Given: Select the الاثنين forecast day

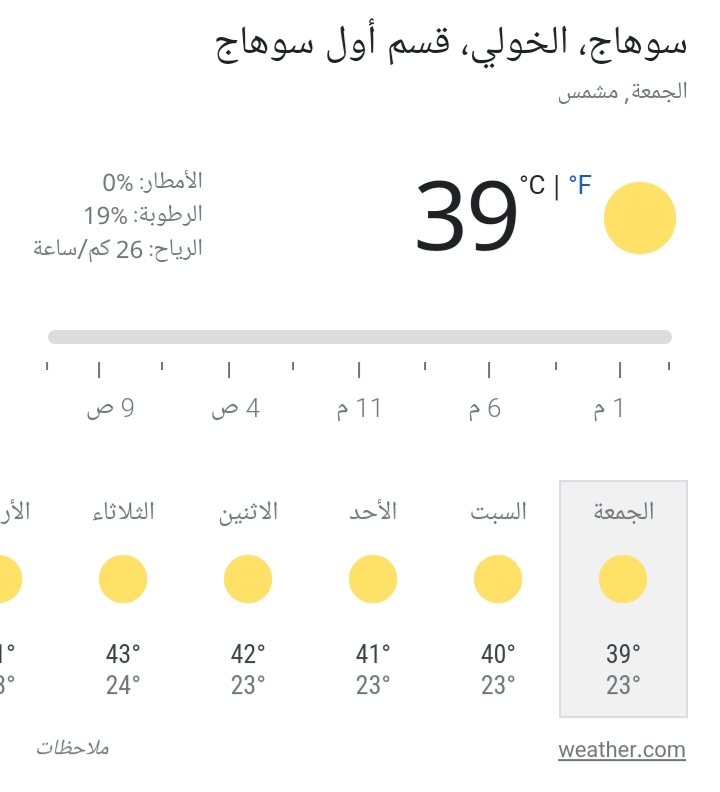Looking at the screenshot, I should (x=248, y=598).
